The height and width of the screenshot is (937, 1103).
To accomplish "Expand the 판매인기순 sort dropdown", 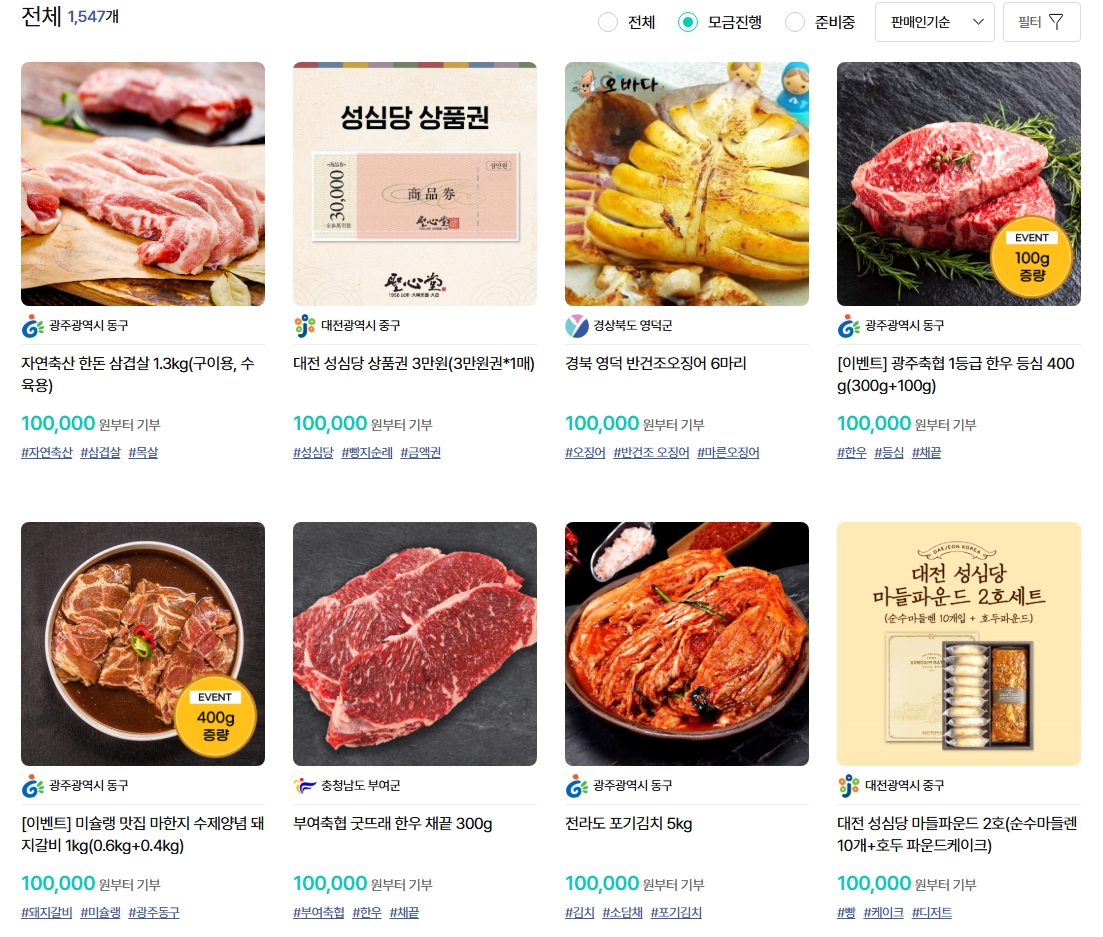I will 934,22.
